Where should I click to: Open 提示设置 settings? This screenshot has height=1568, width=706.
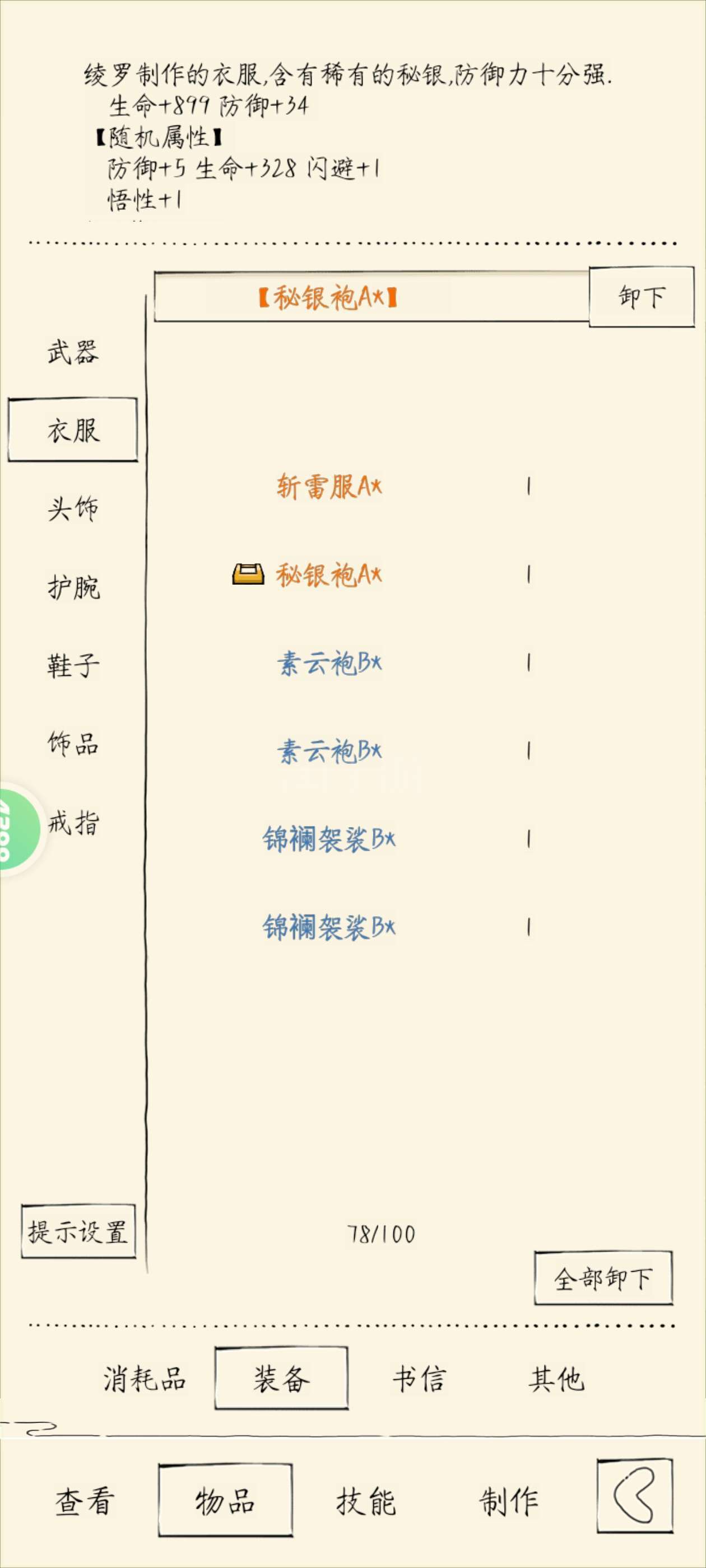pyautogui.click(x=78, y=1231)
